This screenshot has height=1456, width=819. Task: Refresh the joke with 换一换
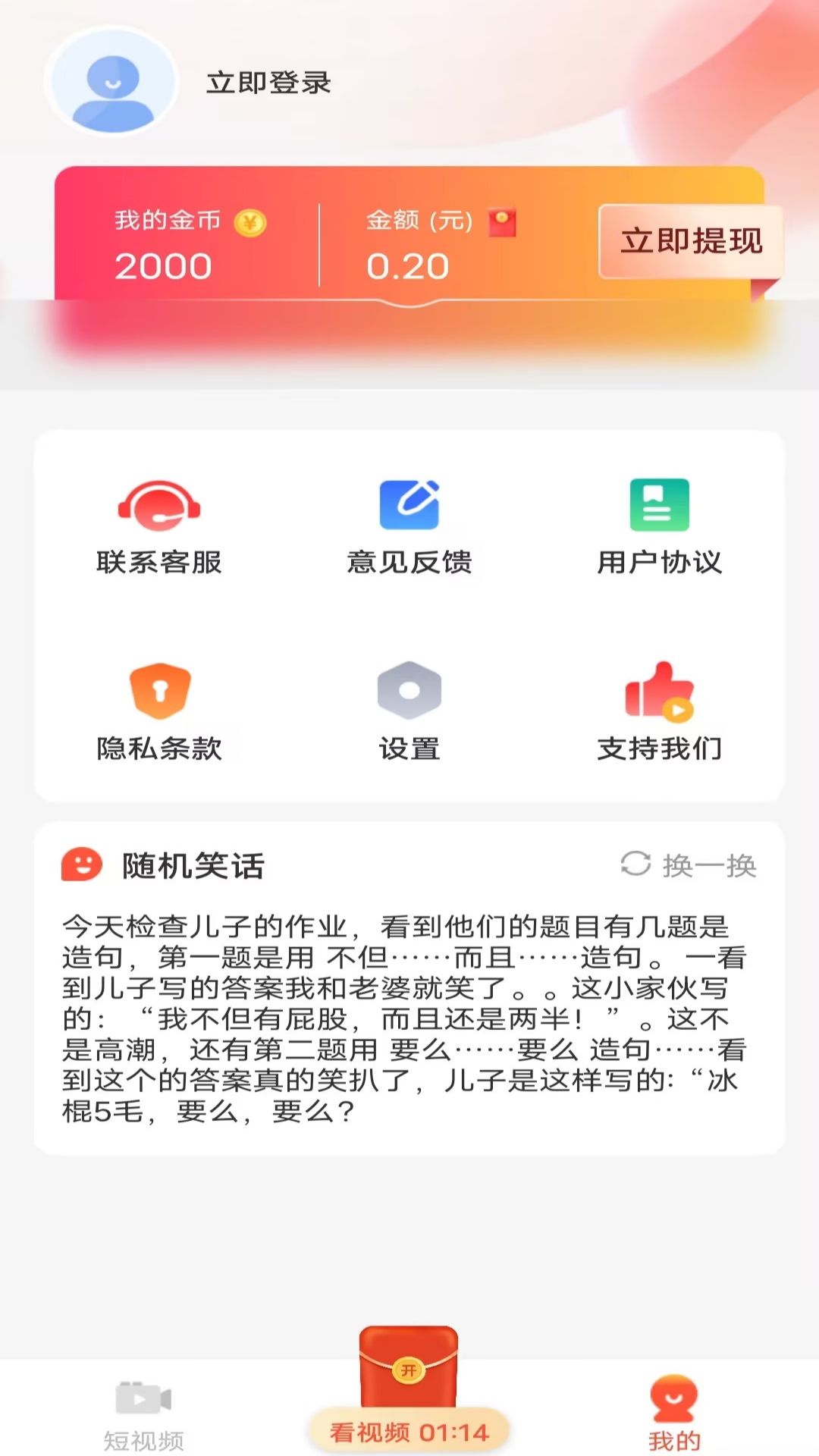(x=689, y=864)
